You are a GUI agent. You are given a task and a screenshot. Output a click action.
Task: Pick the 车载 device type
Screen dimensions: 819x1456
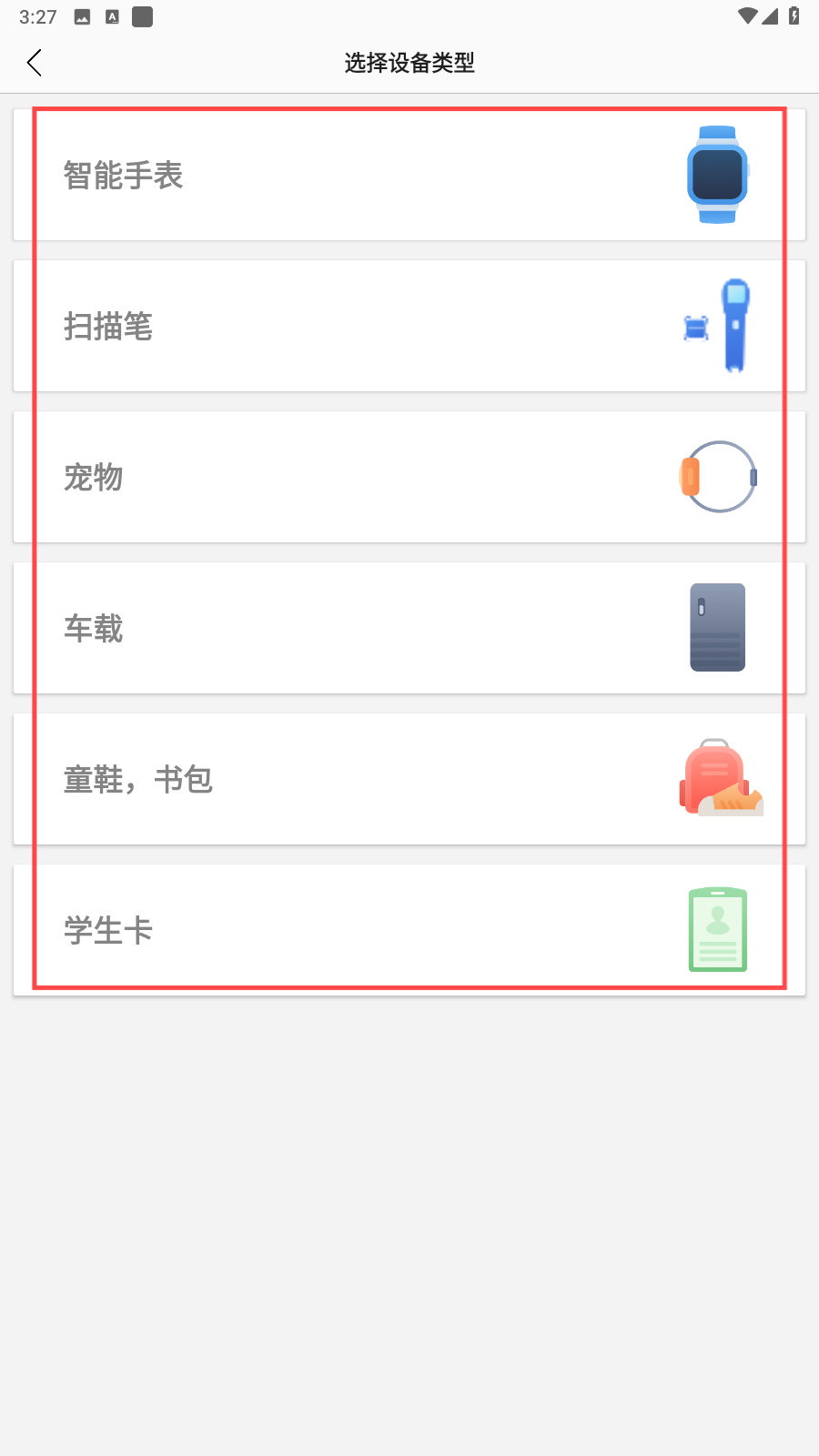click(409, 628)
